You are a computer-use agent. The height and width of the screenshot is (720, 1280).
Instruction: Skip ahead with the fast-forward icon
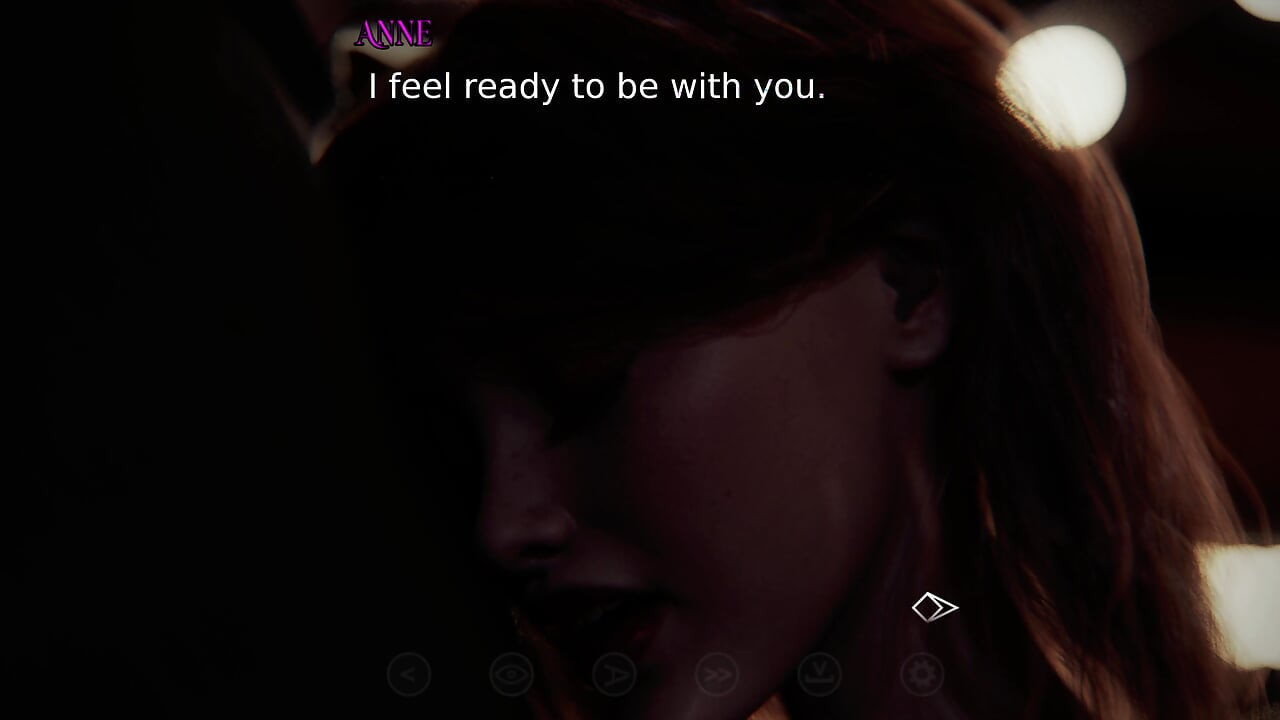point(717,675)
